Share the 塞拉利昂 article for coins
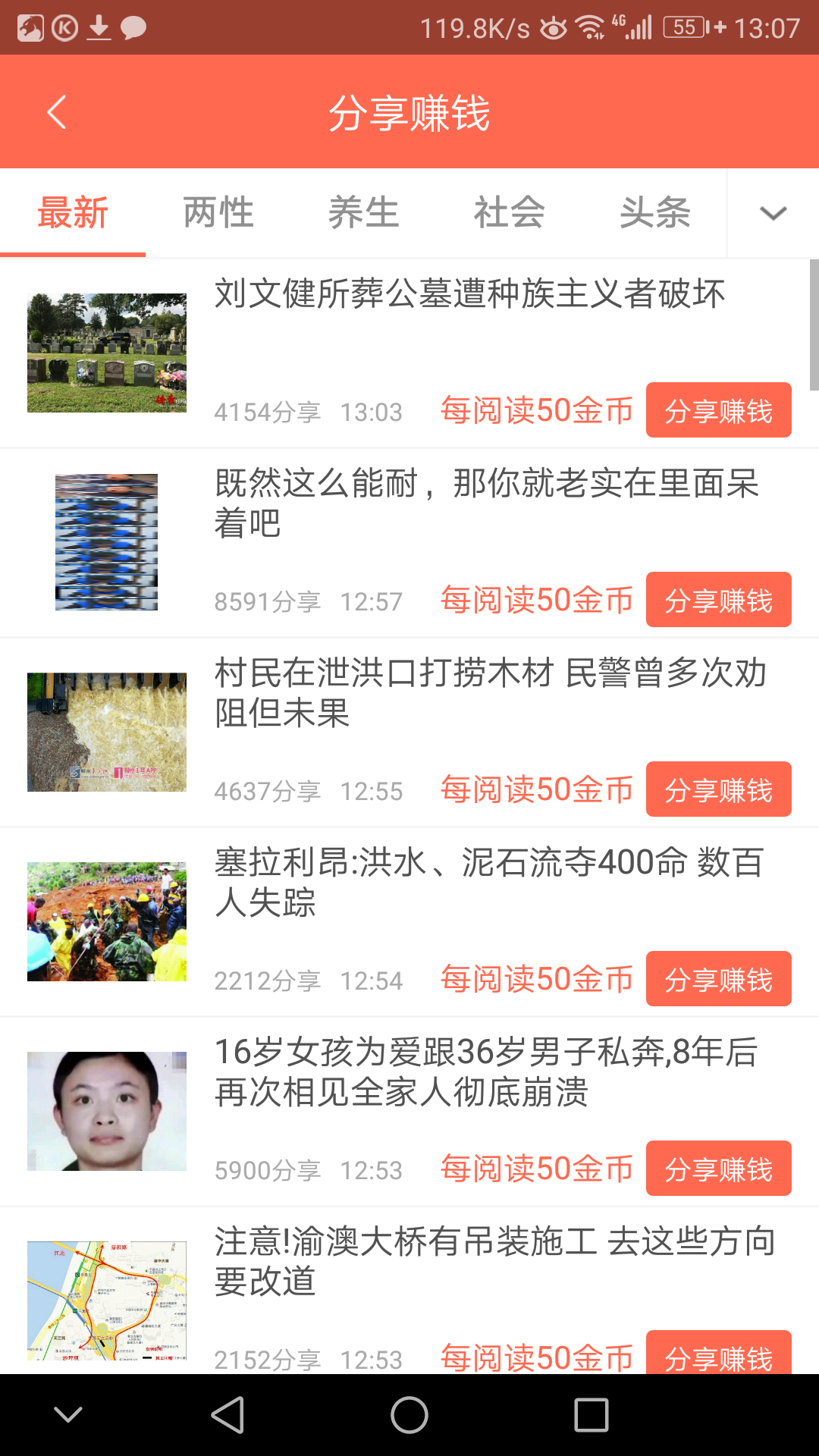 (718, 979)
